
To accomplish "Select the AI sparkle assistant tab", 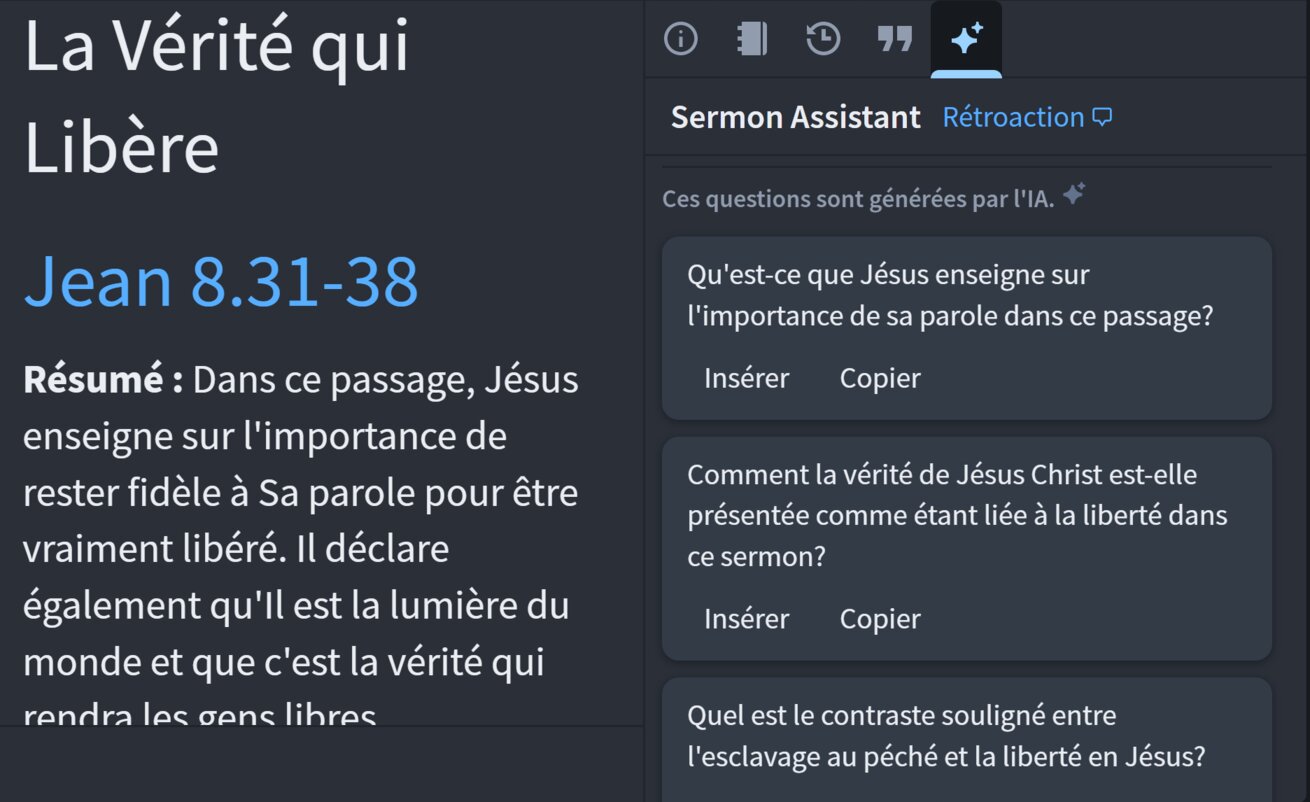I will click(x=966, y=39).
